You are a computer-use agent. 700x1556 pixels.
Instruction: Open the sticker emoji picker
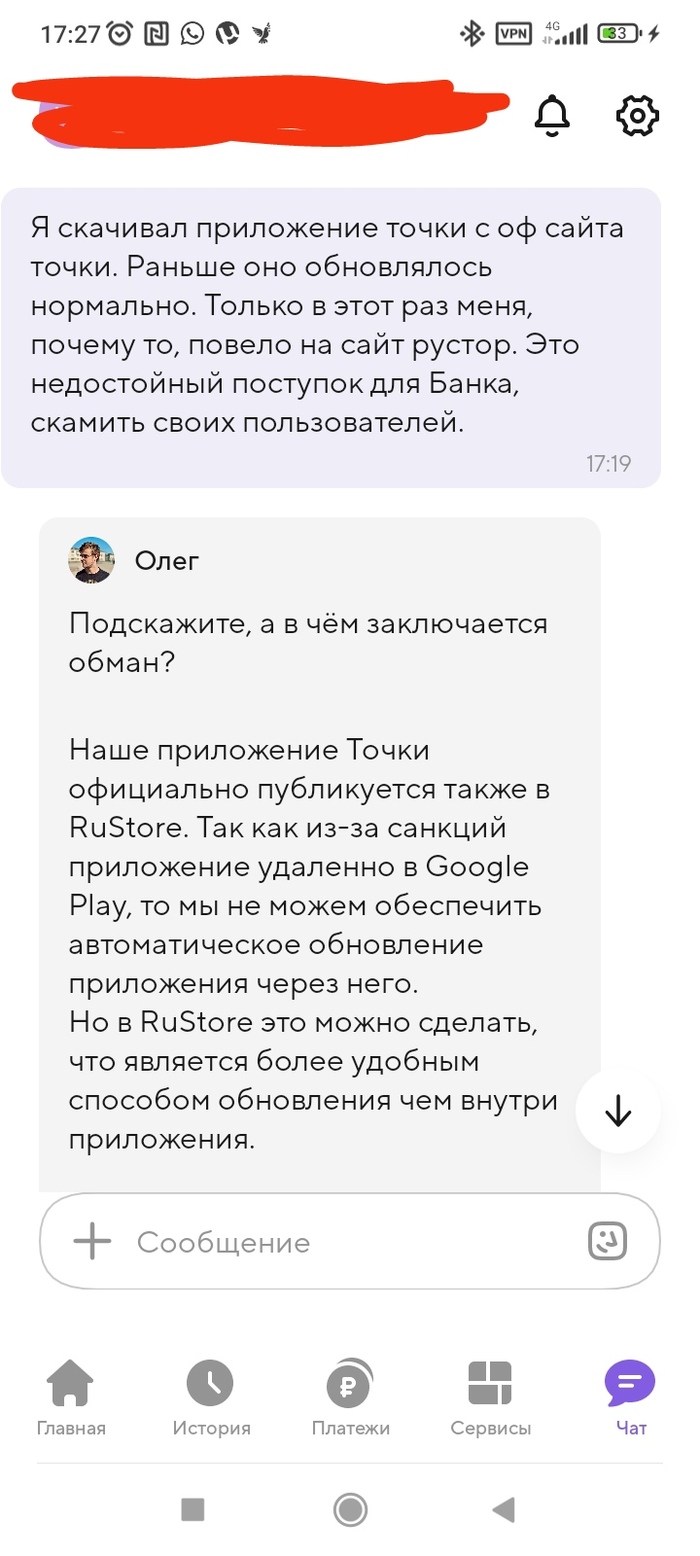(x=607, y=1241)
